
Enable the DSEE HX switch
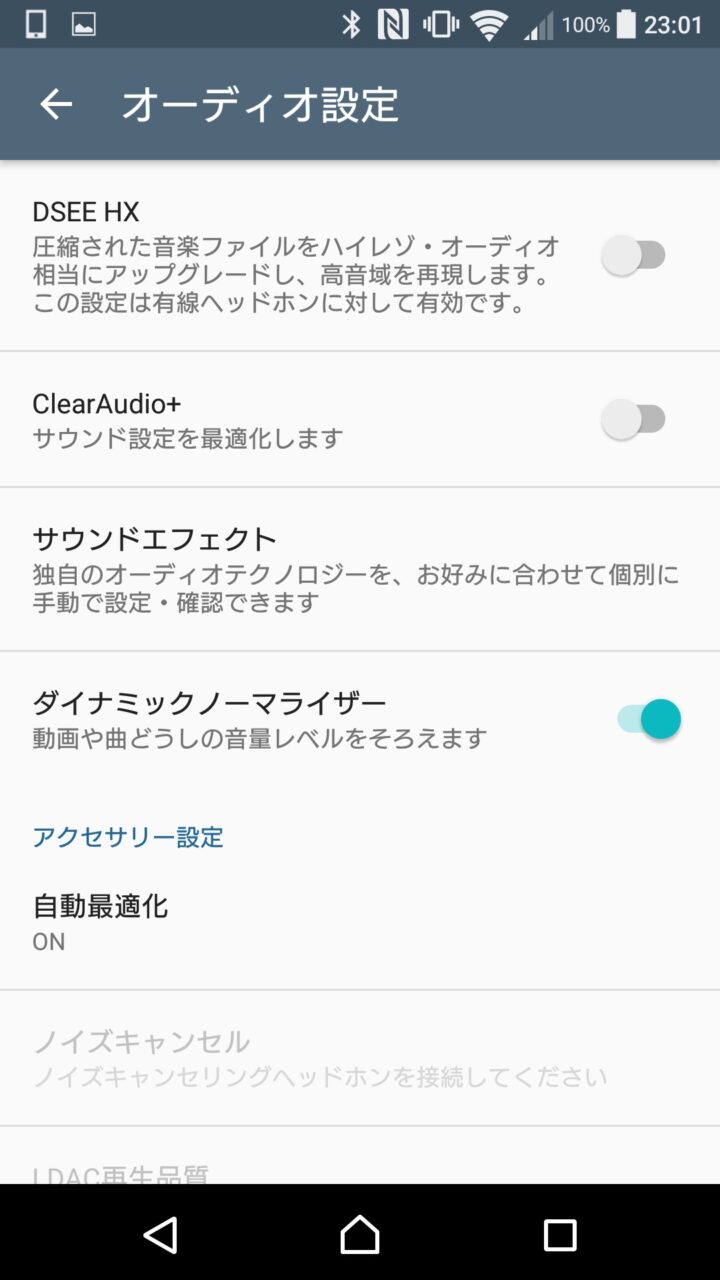click(x=634, y=256)
